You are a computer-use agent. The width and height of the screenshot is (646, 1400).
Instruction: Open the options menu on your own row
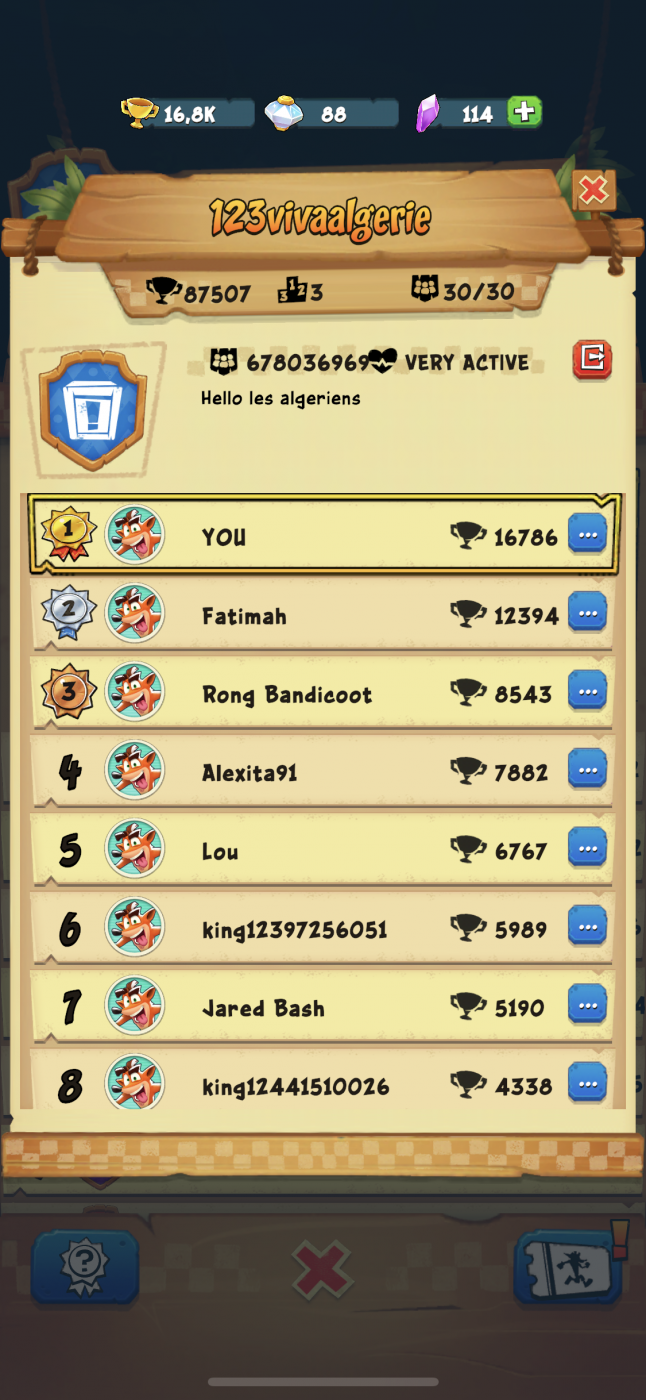[x=587, y=535]
